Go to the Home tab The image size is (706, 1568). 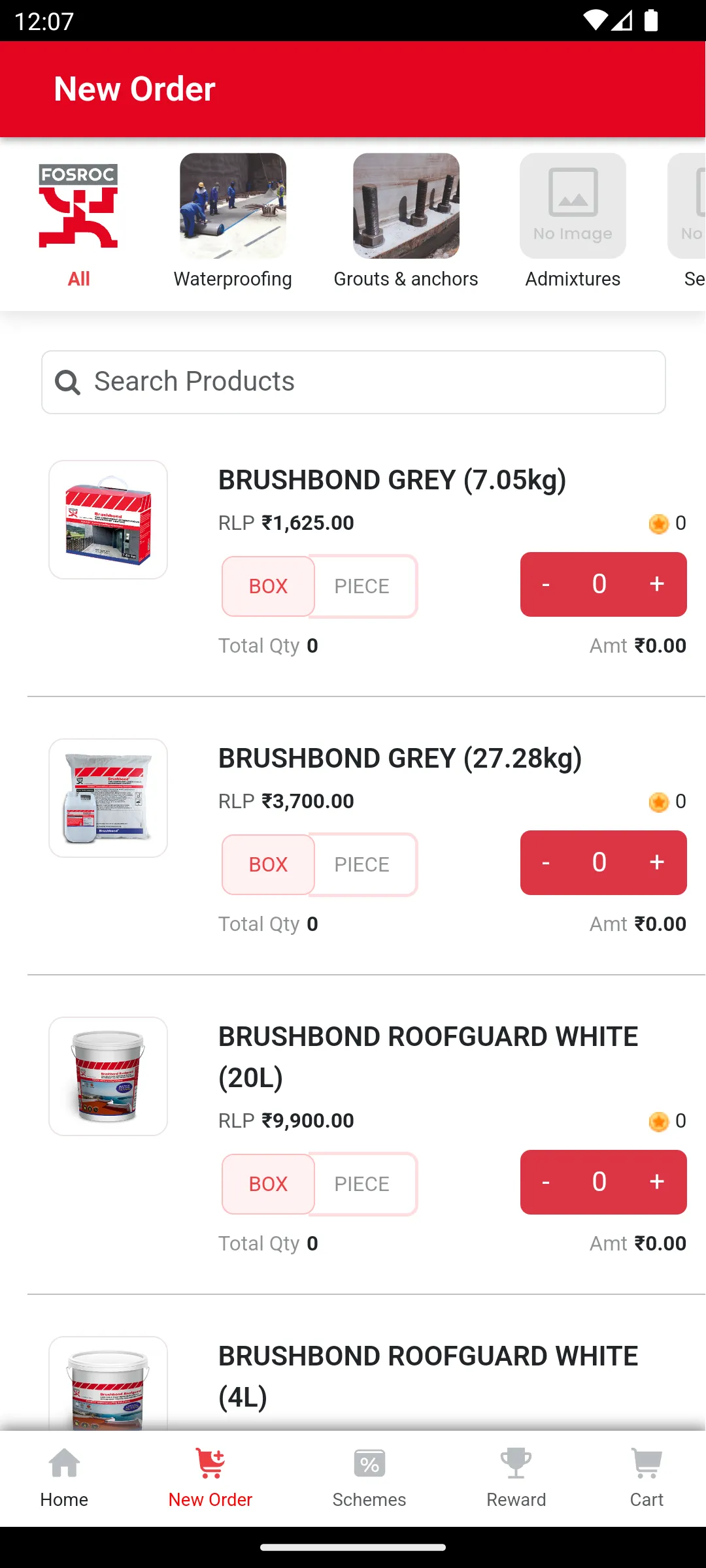click(64, 1478)
